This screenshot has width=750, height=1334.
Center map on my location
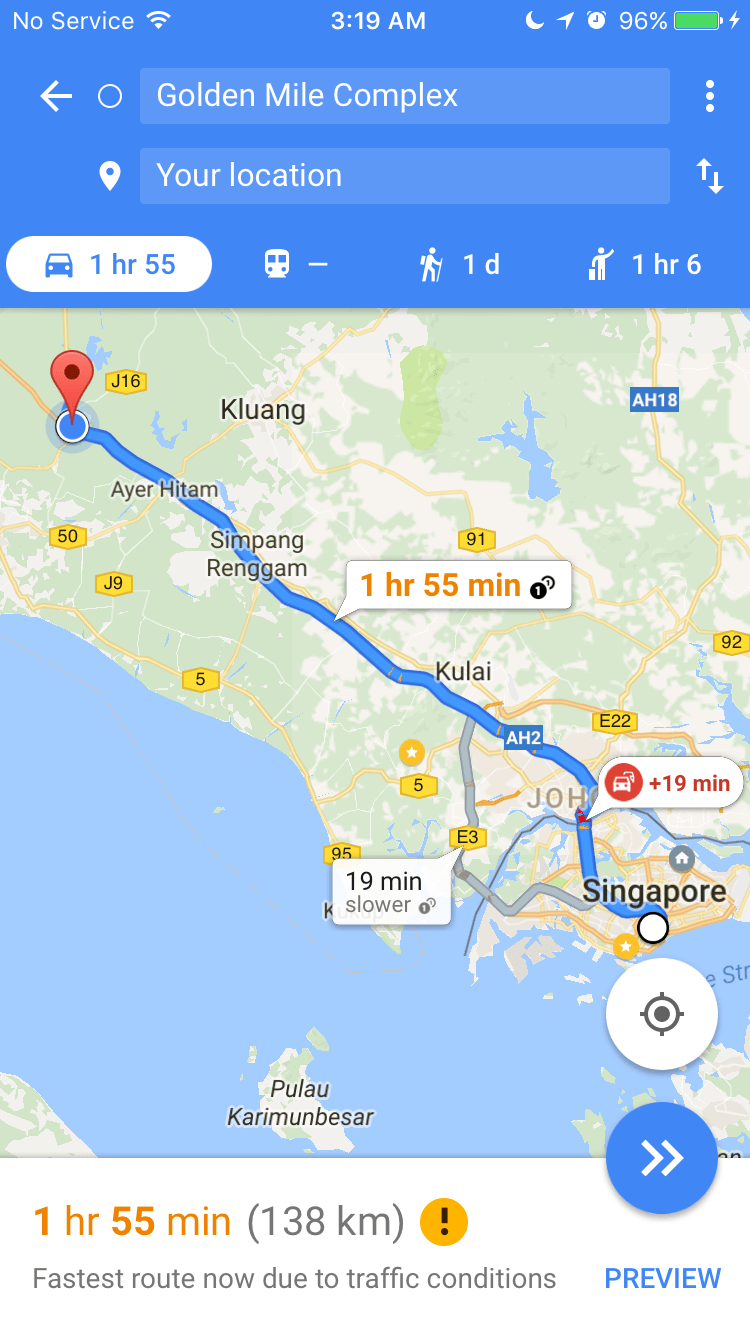[662, 1014]
